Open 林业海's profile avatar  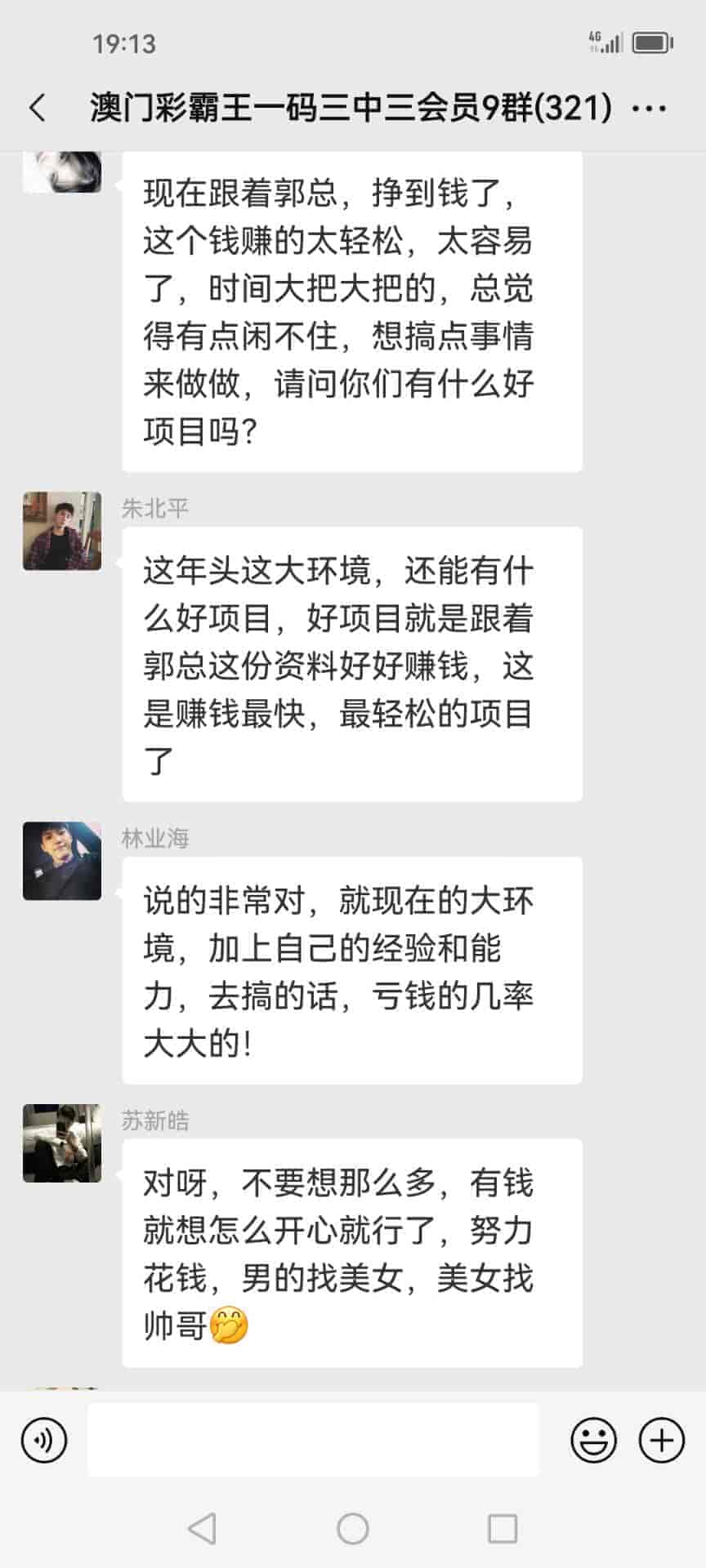62,861
